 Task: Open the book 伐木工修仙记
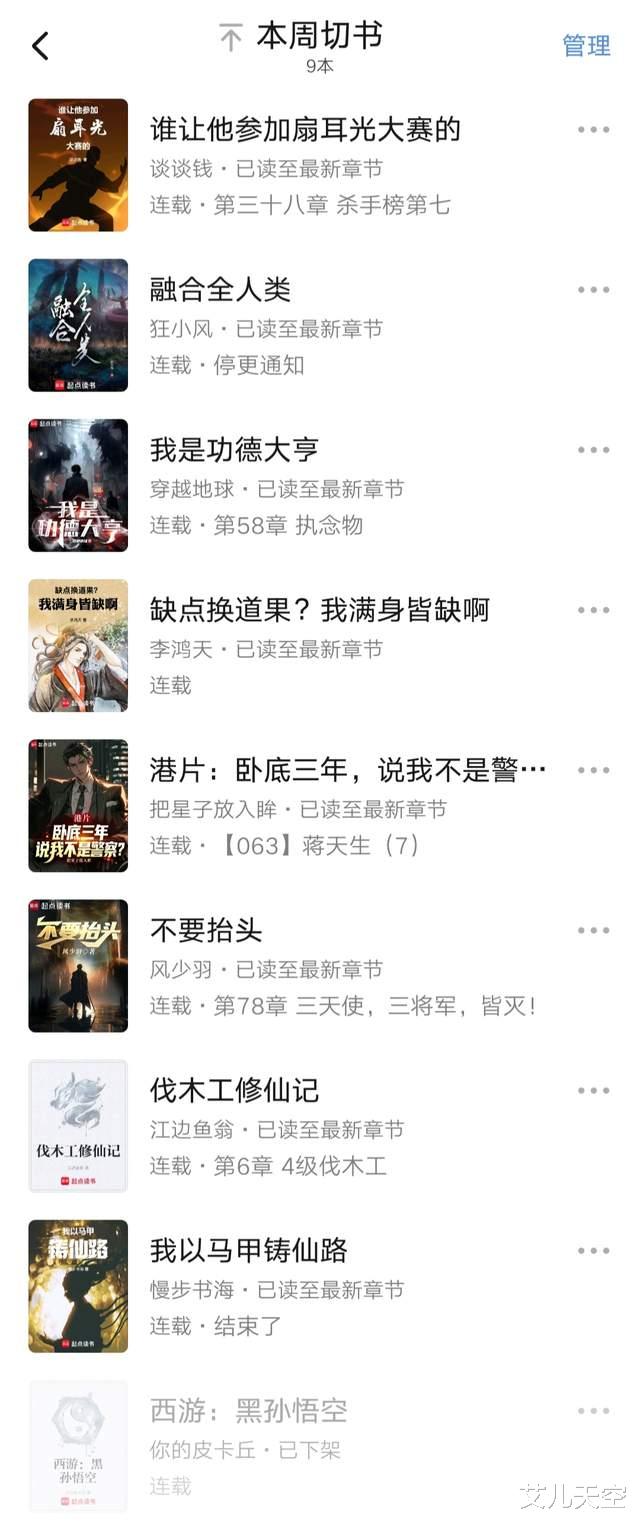click(234, 1090)
